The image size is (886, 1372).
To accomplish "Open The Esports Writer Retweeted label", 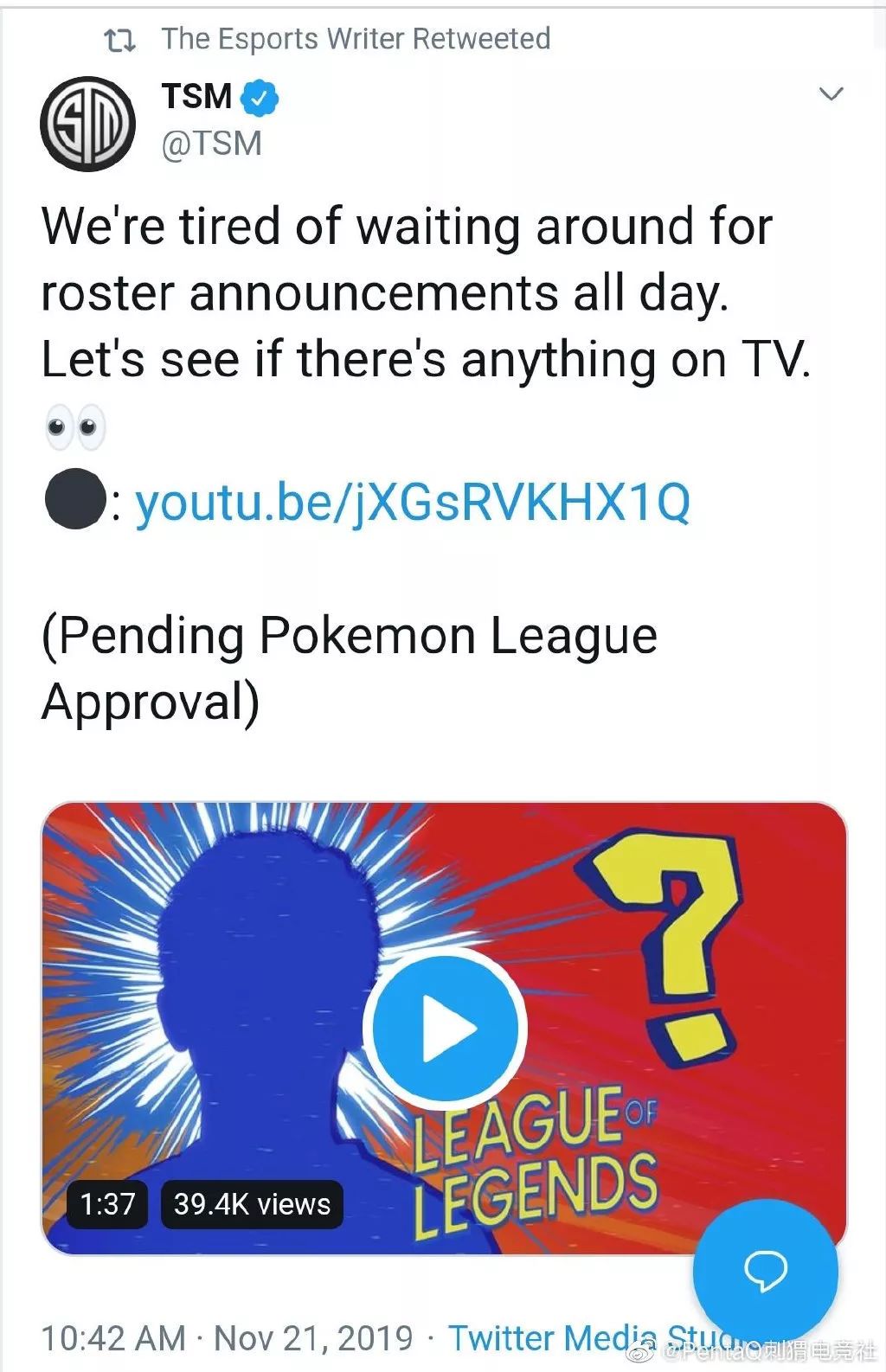I will click(x=355, y=39).
